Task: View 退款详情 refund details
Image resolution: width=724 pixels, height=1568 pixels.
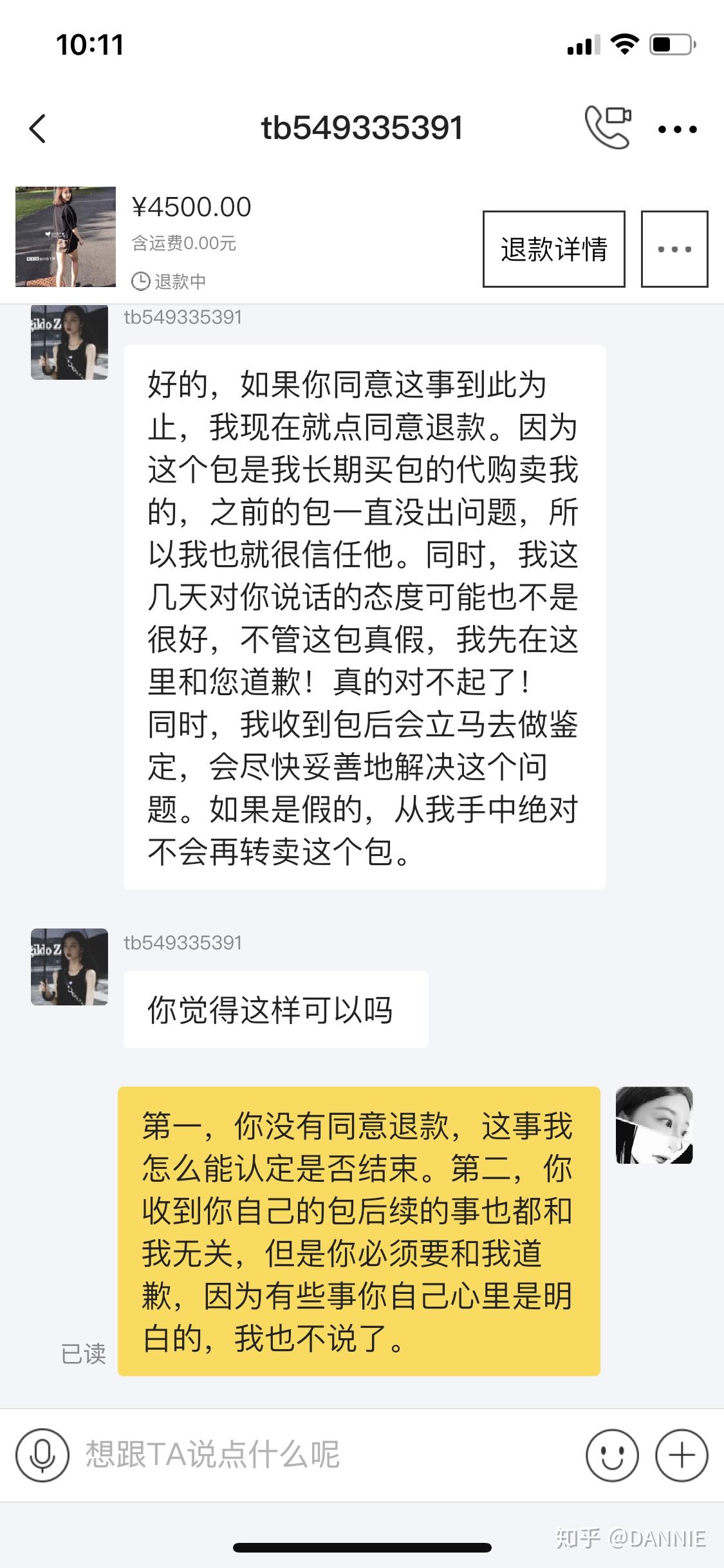Action: click(553, 249)
